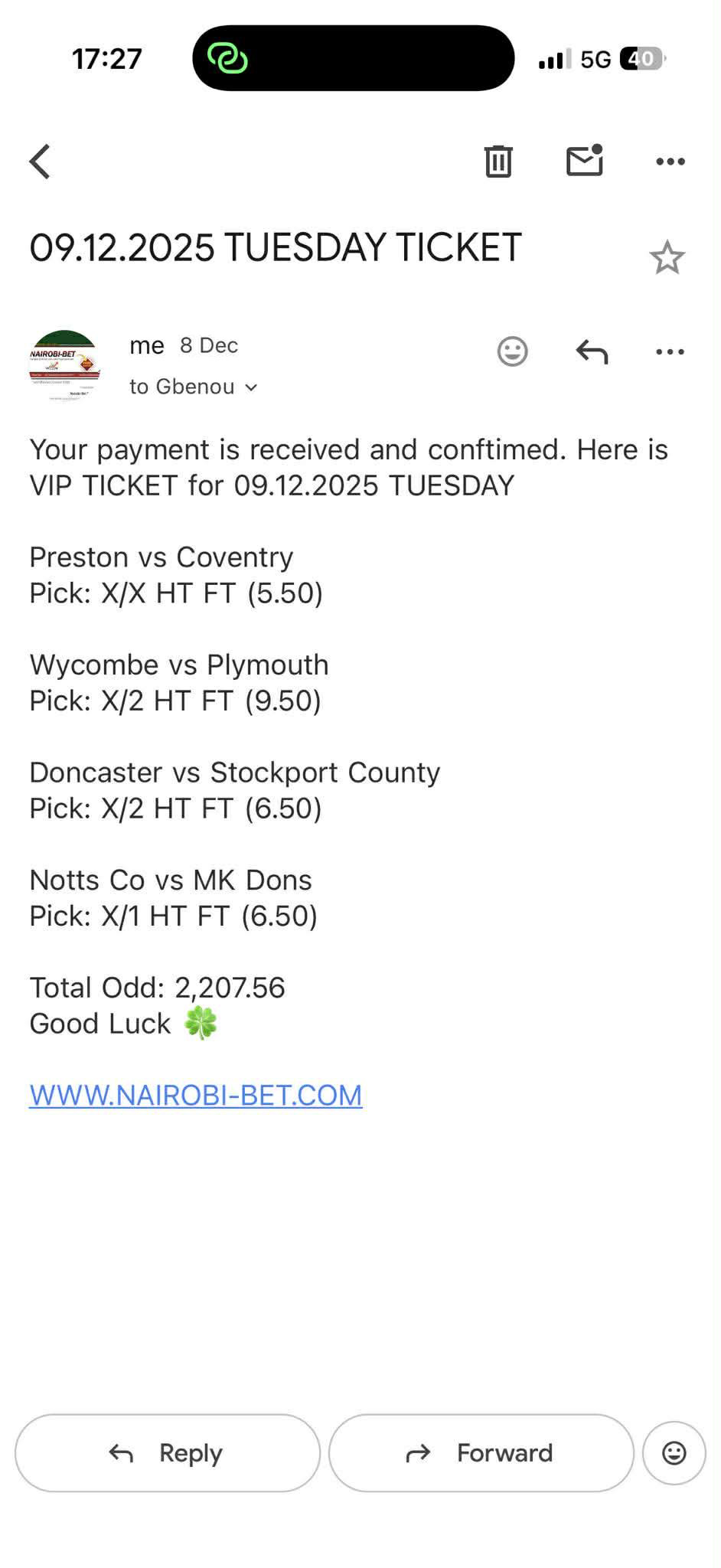721x1568 pixels.
Task: Tap reply arrow in message header
Action: pyautogui.click(x=592, y=351)
